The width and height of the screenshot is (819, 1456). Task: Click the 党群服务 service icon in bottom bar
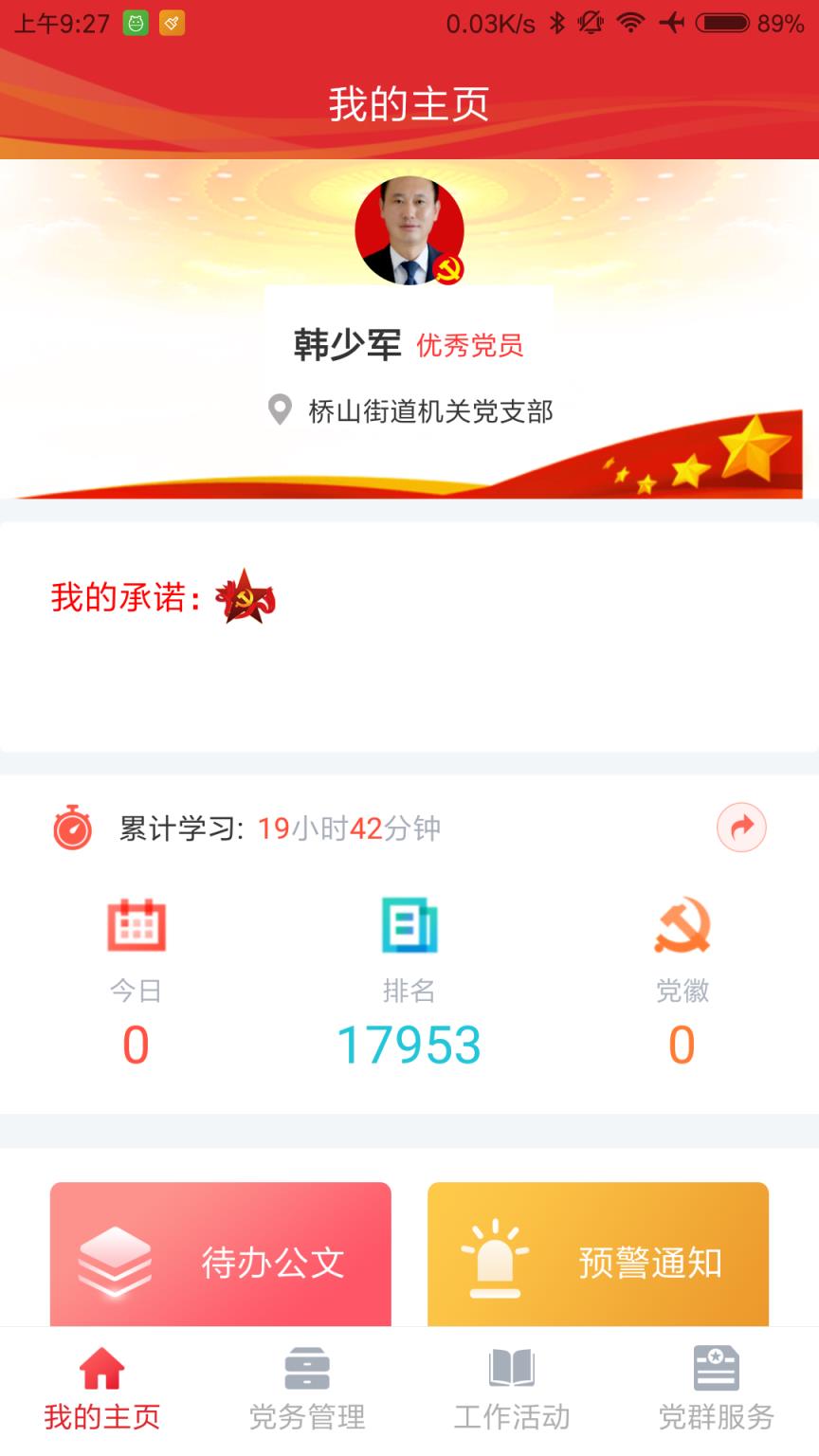pos(715,1368)
